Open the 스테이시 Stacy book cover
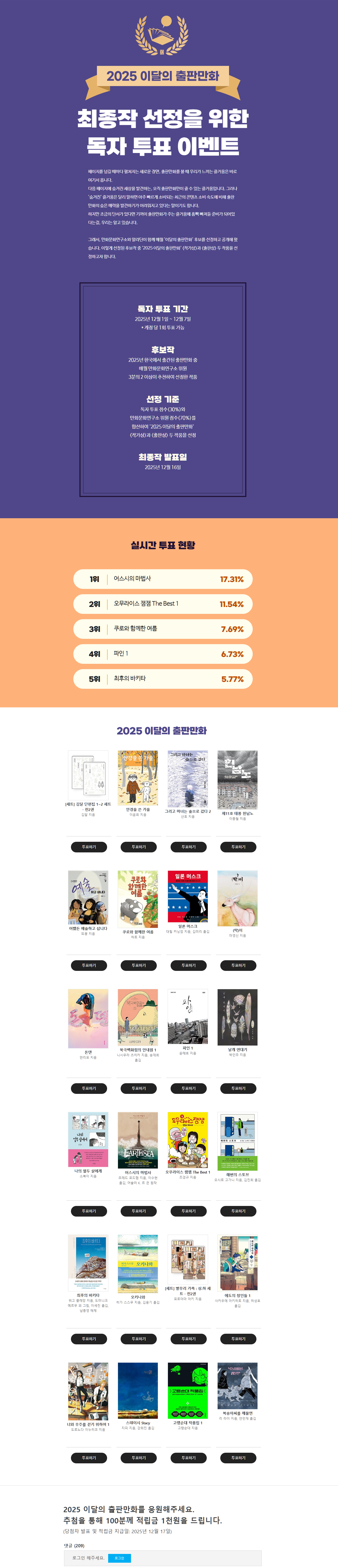Viewport: 338px width, 1568px height. [x=138, y=1390]
